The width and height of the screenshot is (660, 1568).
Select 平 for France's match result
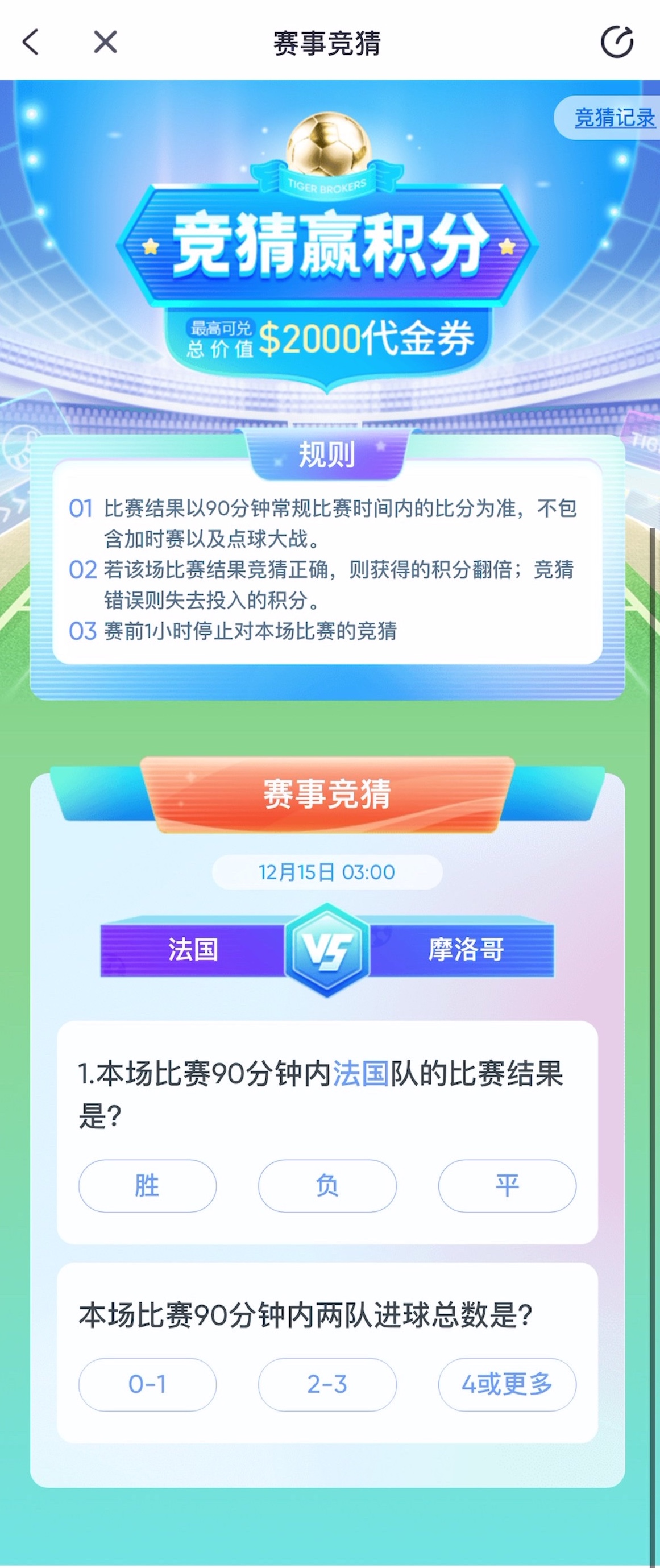pos(507,1185)
